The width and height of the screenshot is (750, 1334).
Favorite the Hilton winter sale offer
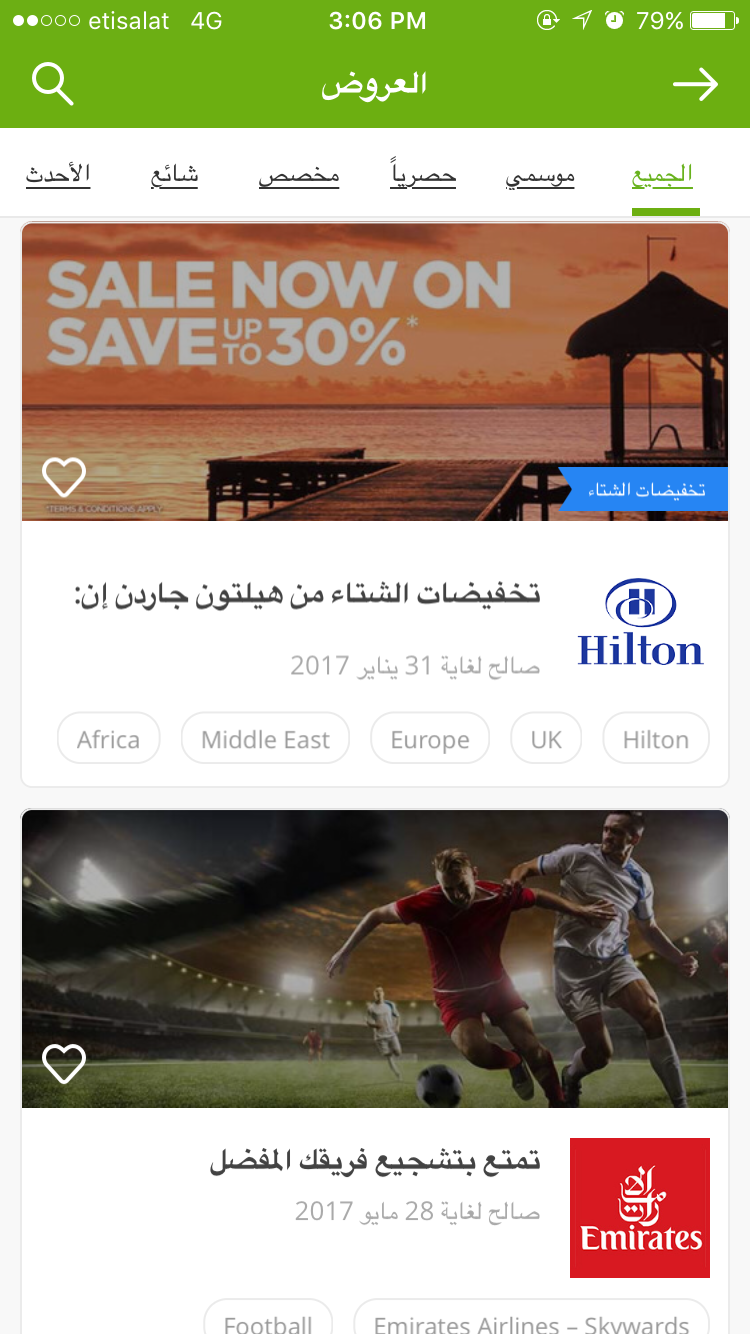pyautogui.click(x=64, y=478)
